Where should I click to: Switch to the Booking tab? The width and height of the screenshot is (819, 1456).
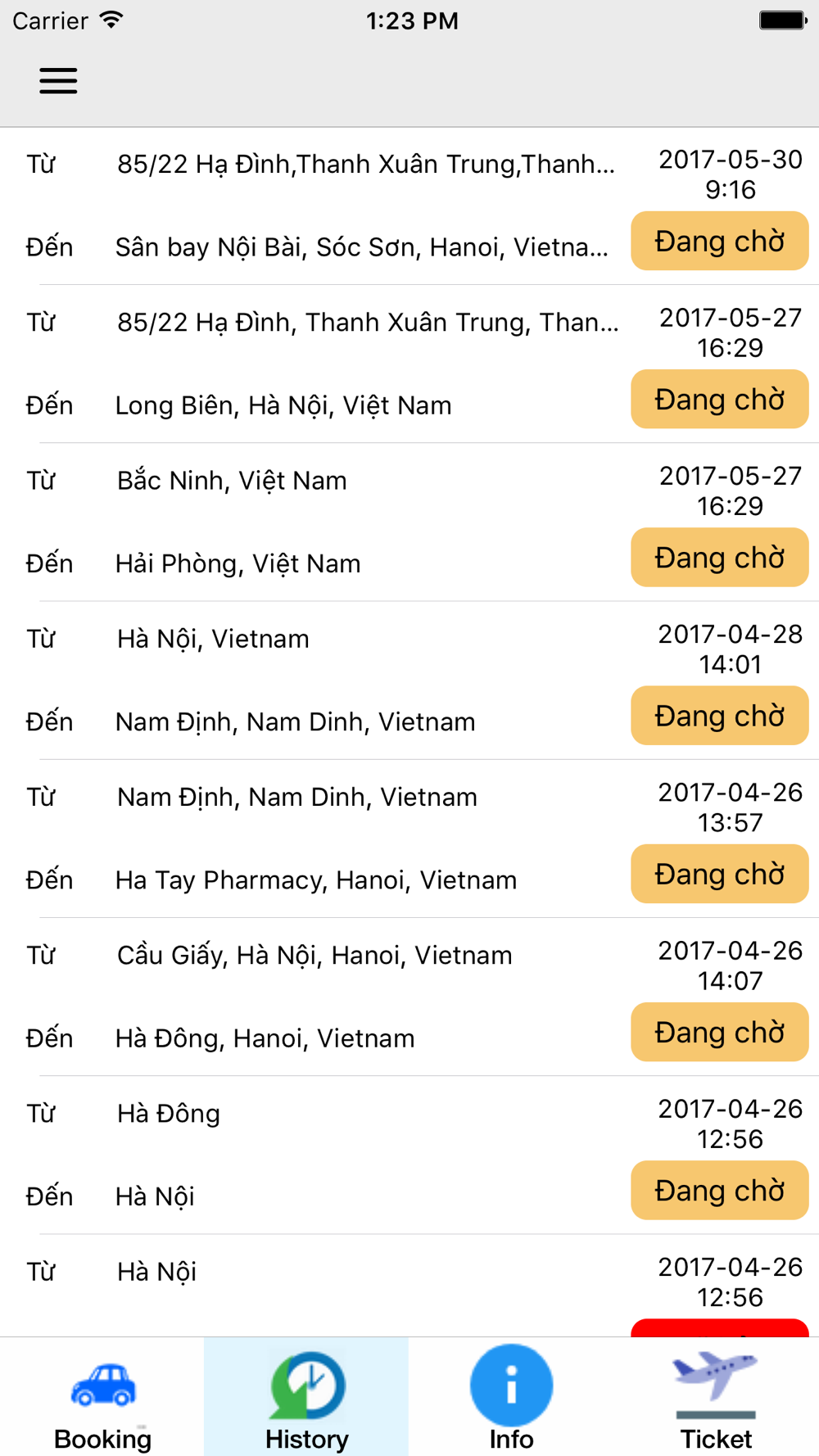coord(102,1397)
